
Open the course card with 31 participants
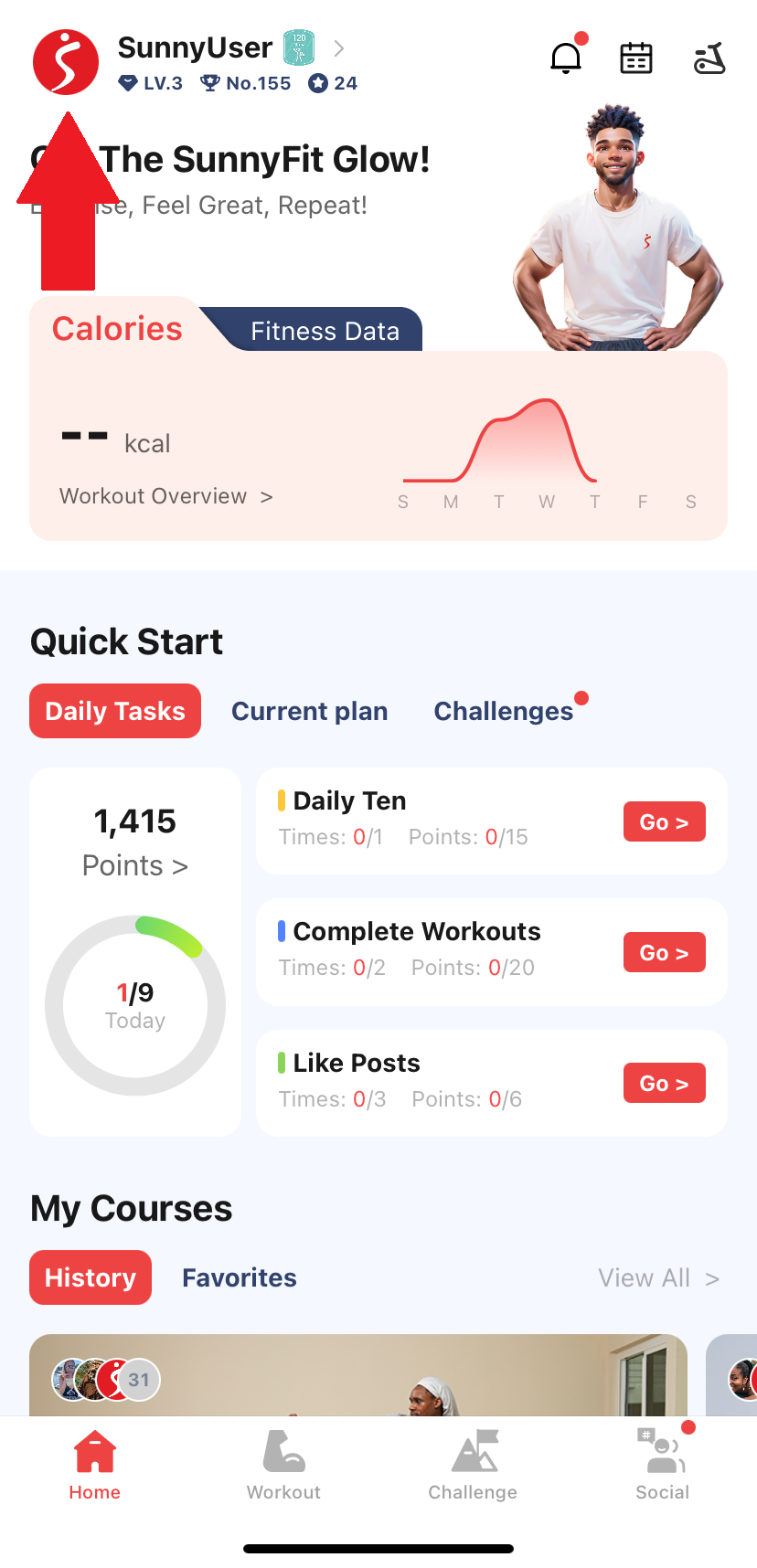[x=358, y=1375]
